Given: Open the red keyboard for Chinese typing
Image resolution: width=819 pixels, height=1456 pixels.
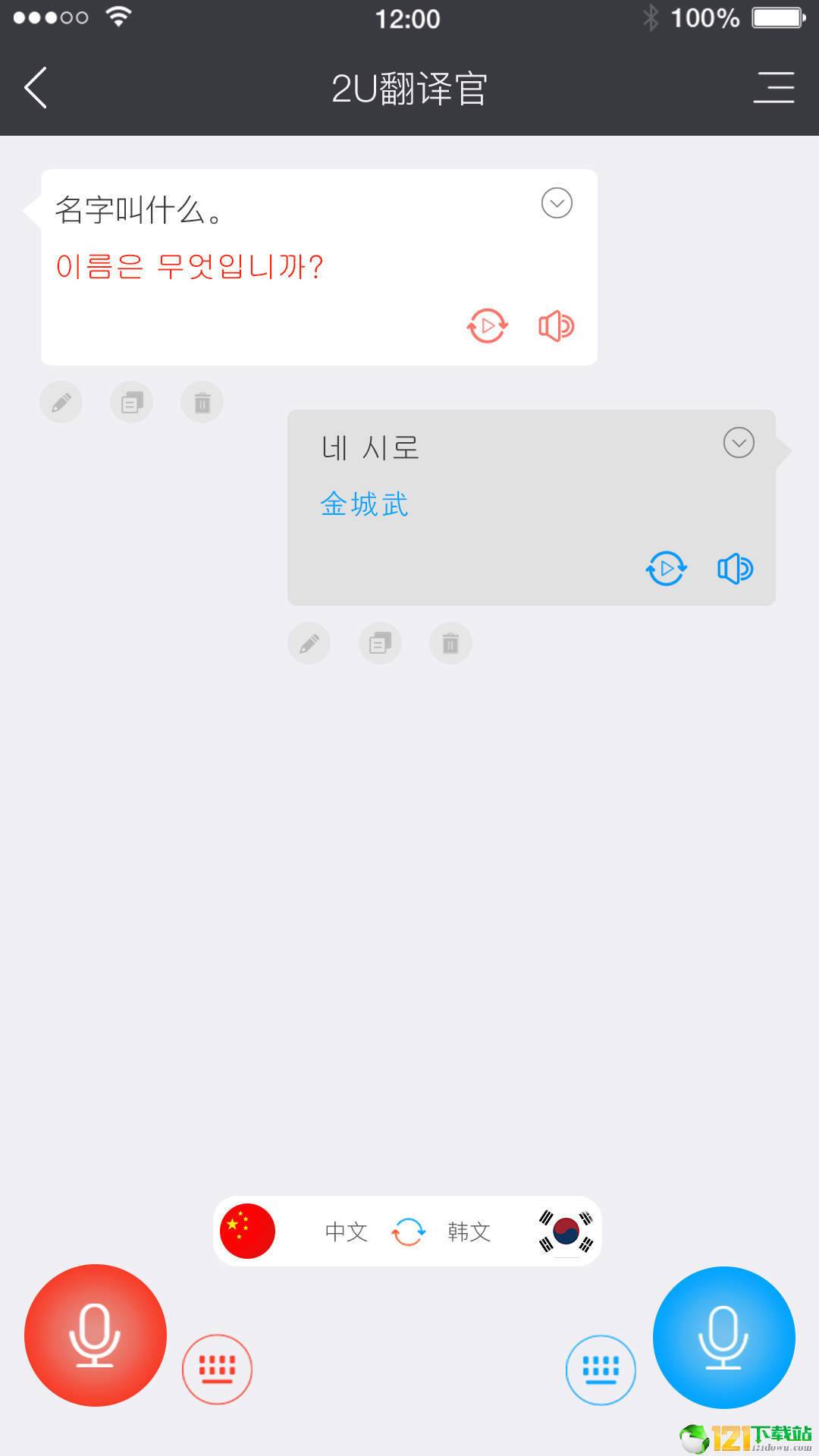Looking at the screenshot, I should 217,1369.
